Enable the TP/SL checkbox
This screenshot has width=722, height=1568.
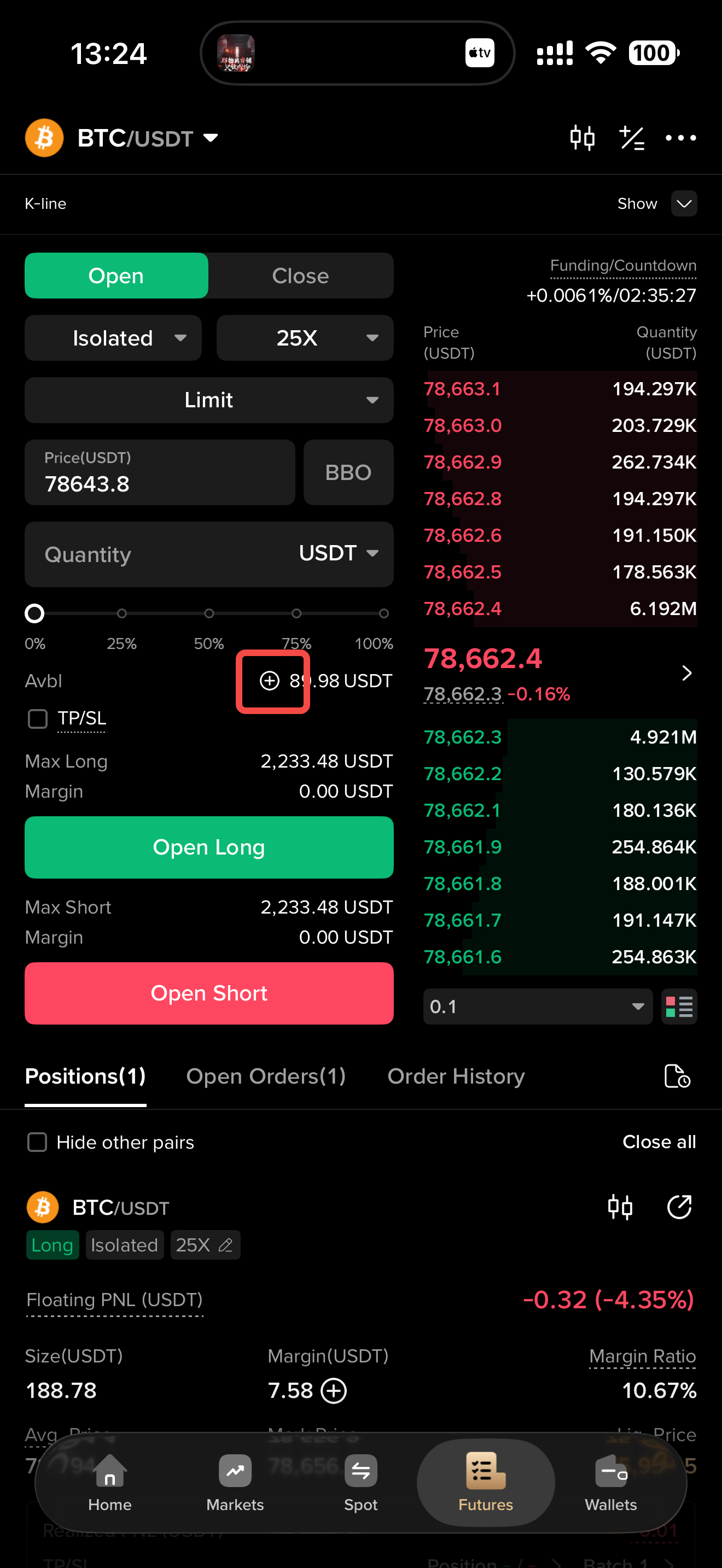pos(38,718)
